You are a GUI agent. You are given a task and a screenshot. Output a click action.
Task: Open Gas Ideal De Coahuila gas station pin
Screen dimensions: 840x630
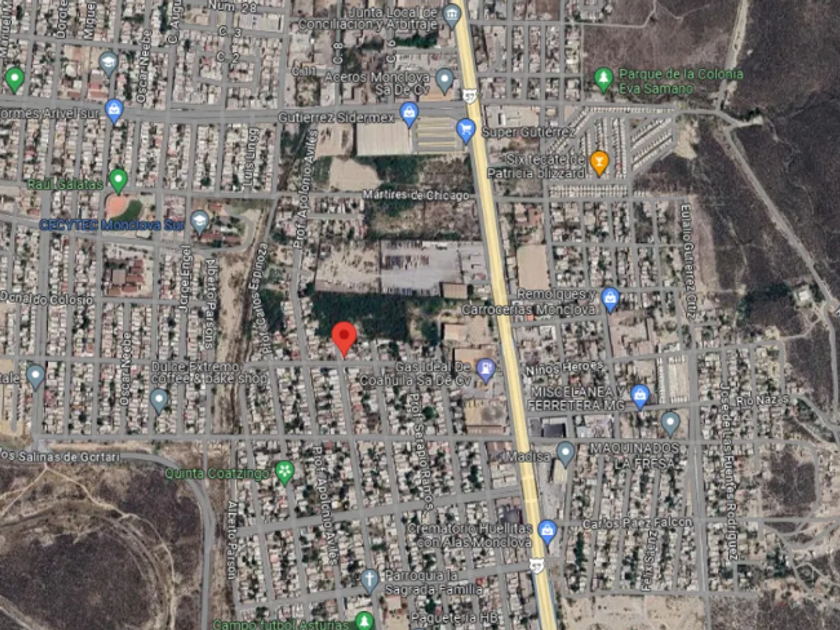click(486, 371)
